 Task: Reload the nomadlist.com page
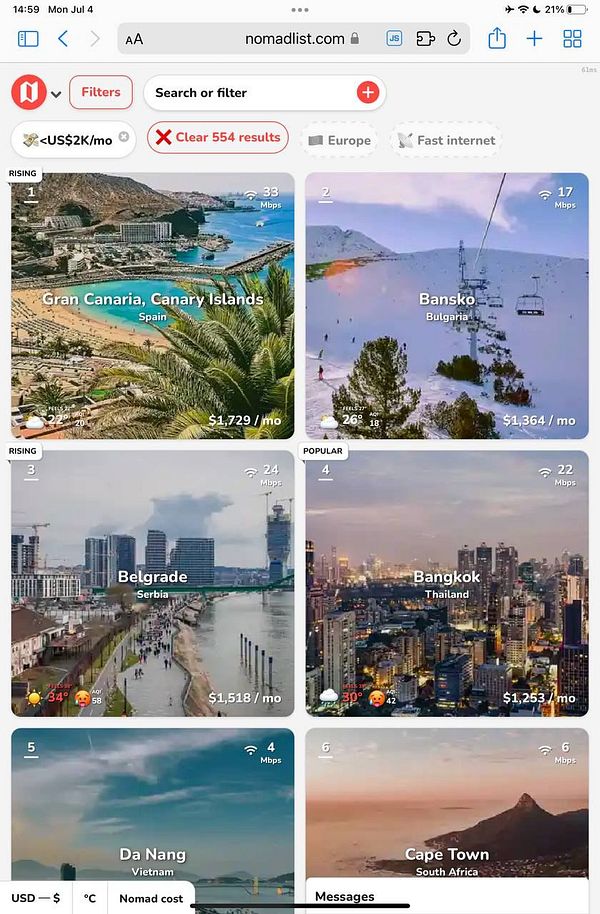click(x=454, y=39)
